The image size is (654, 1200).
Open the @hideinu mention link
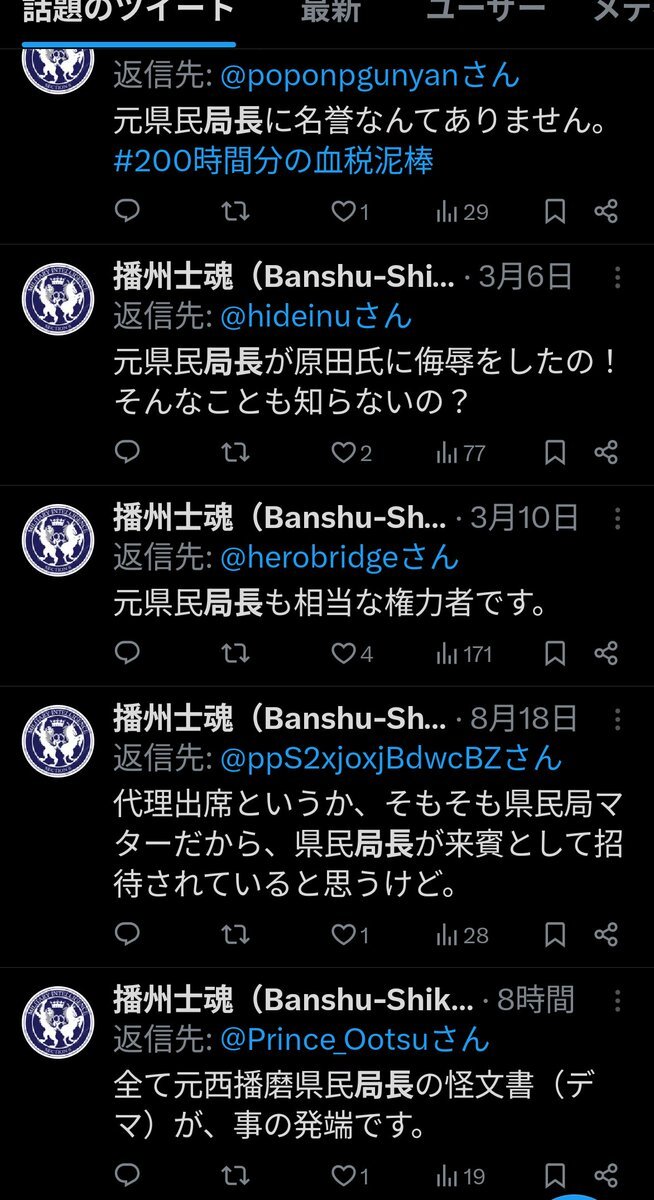point(312,316)
